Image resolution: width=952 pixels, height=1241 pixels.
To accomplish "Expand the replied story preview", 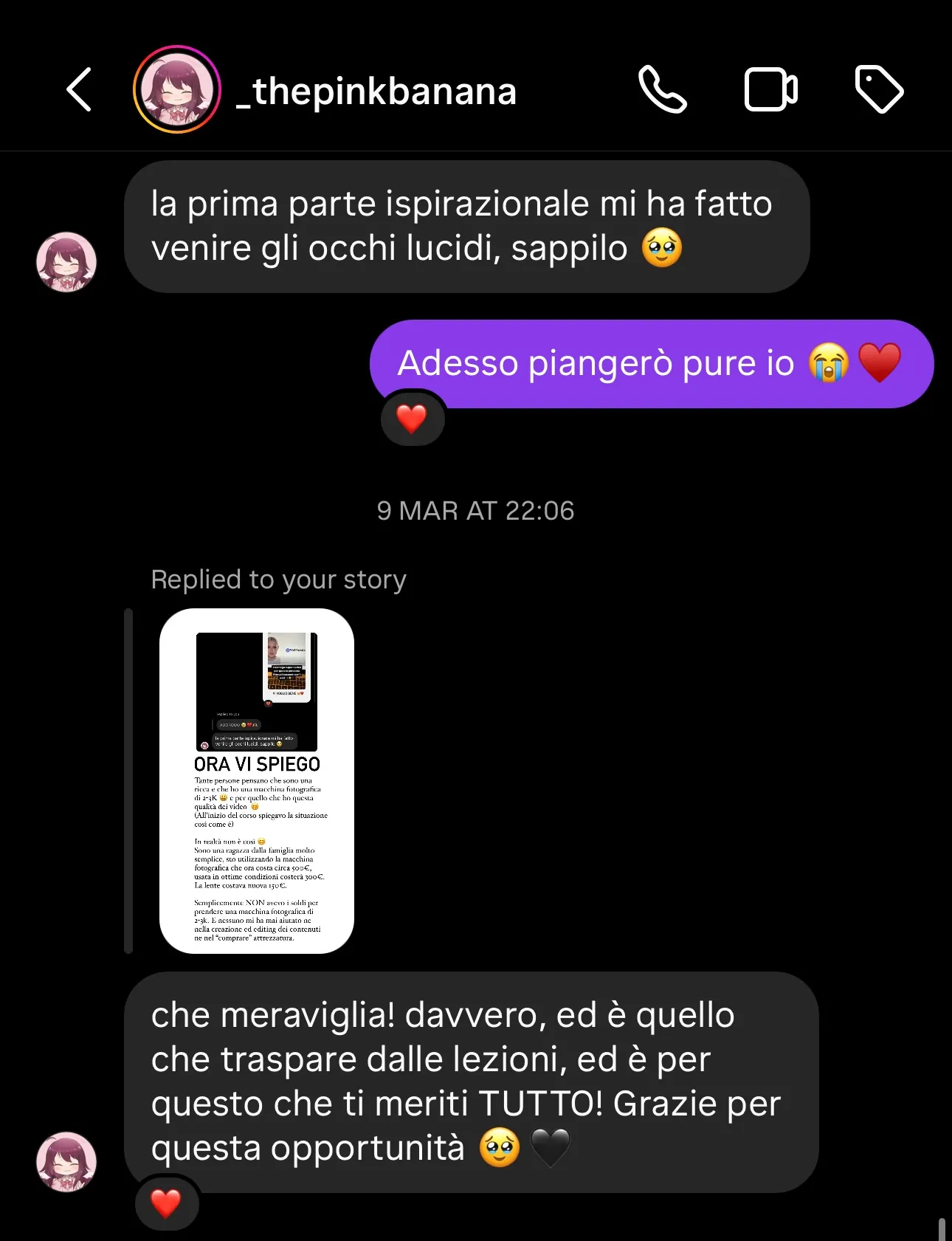I will (x=255, y=783).
